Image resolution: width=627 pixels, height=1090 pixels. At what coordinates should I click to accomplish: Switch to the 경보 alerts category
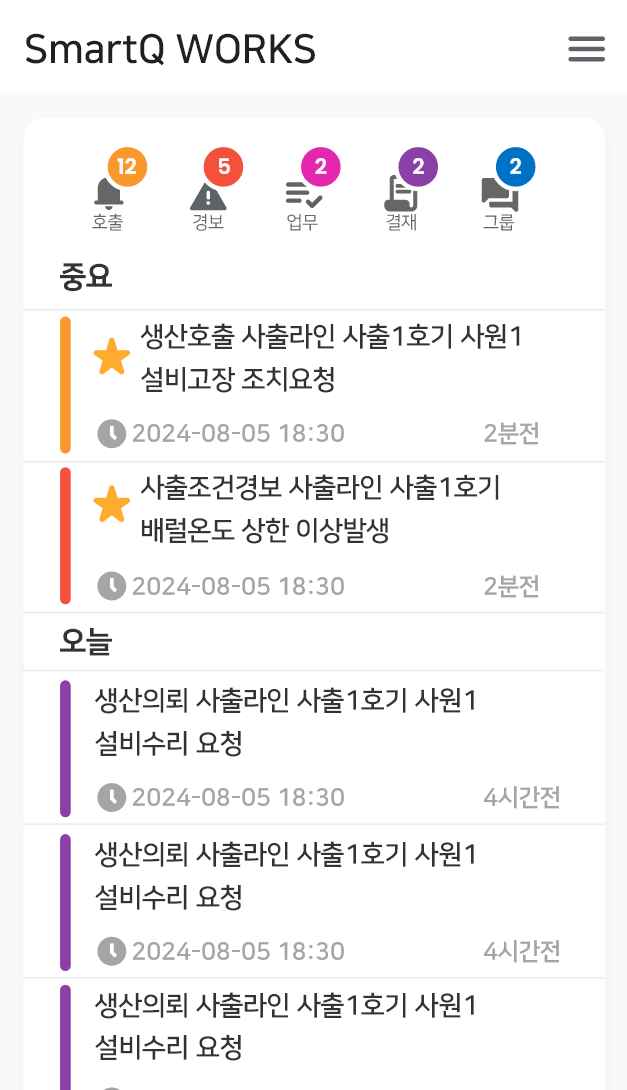[208, 198]
